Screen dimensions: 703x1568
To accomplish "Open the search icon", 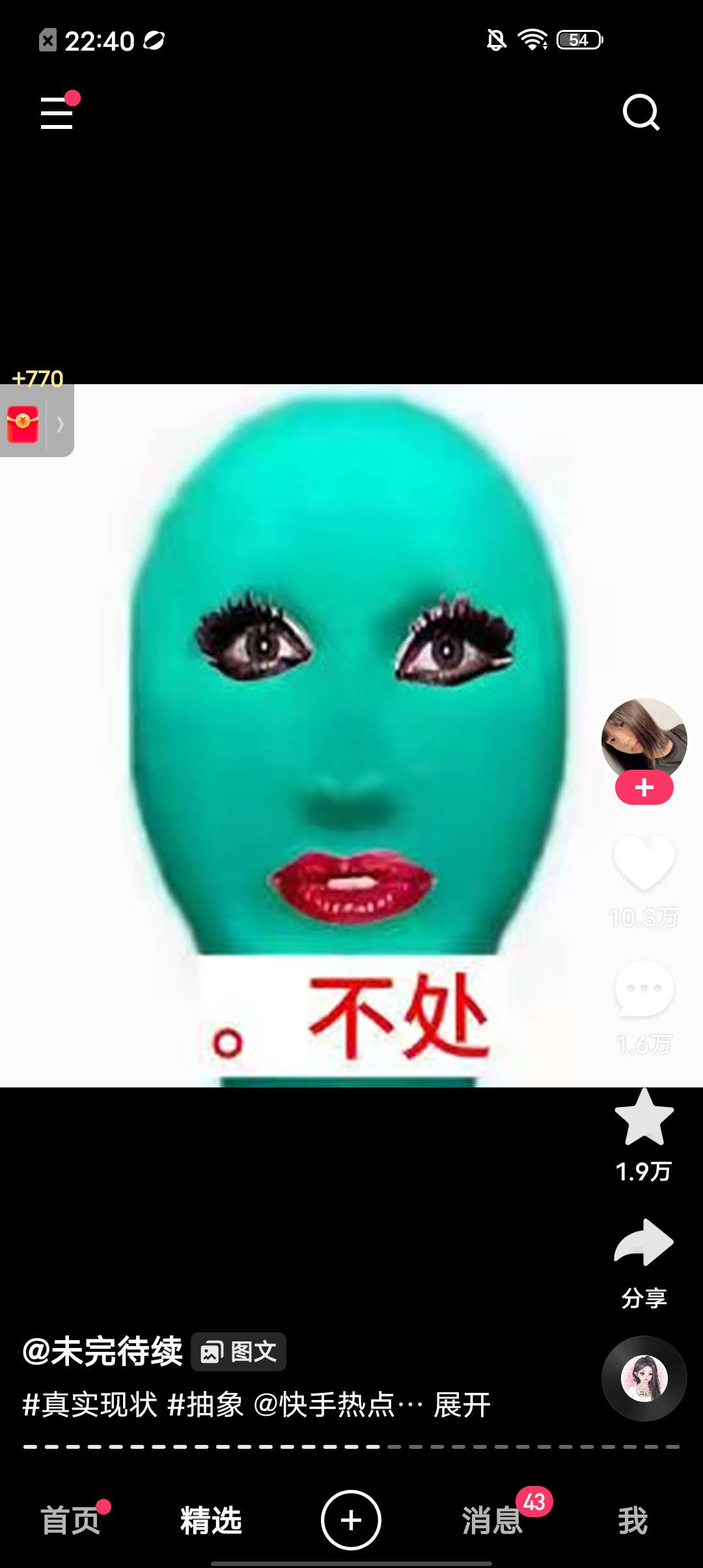I will [641, 113].
